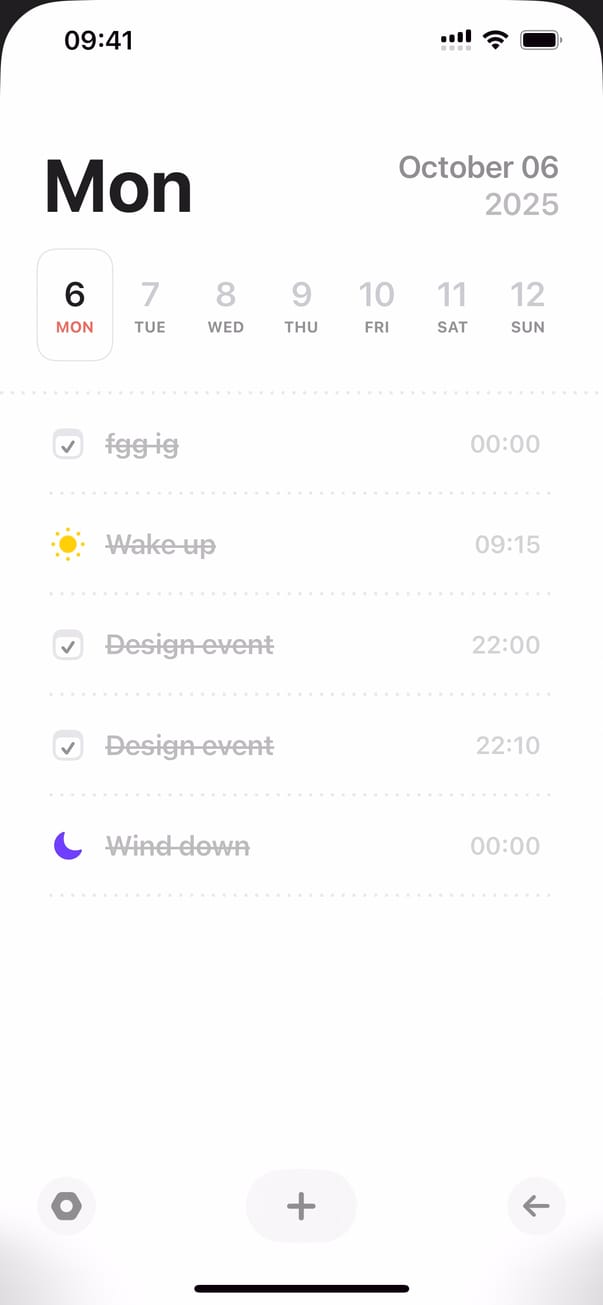Tap the back arrow button

(x=536, y=1206)
